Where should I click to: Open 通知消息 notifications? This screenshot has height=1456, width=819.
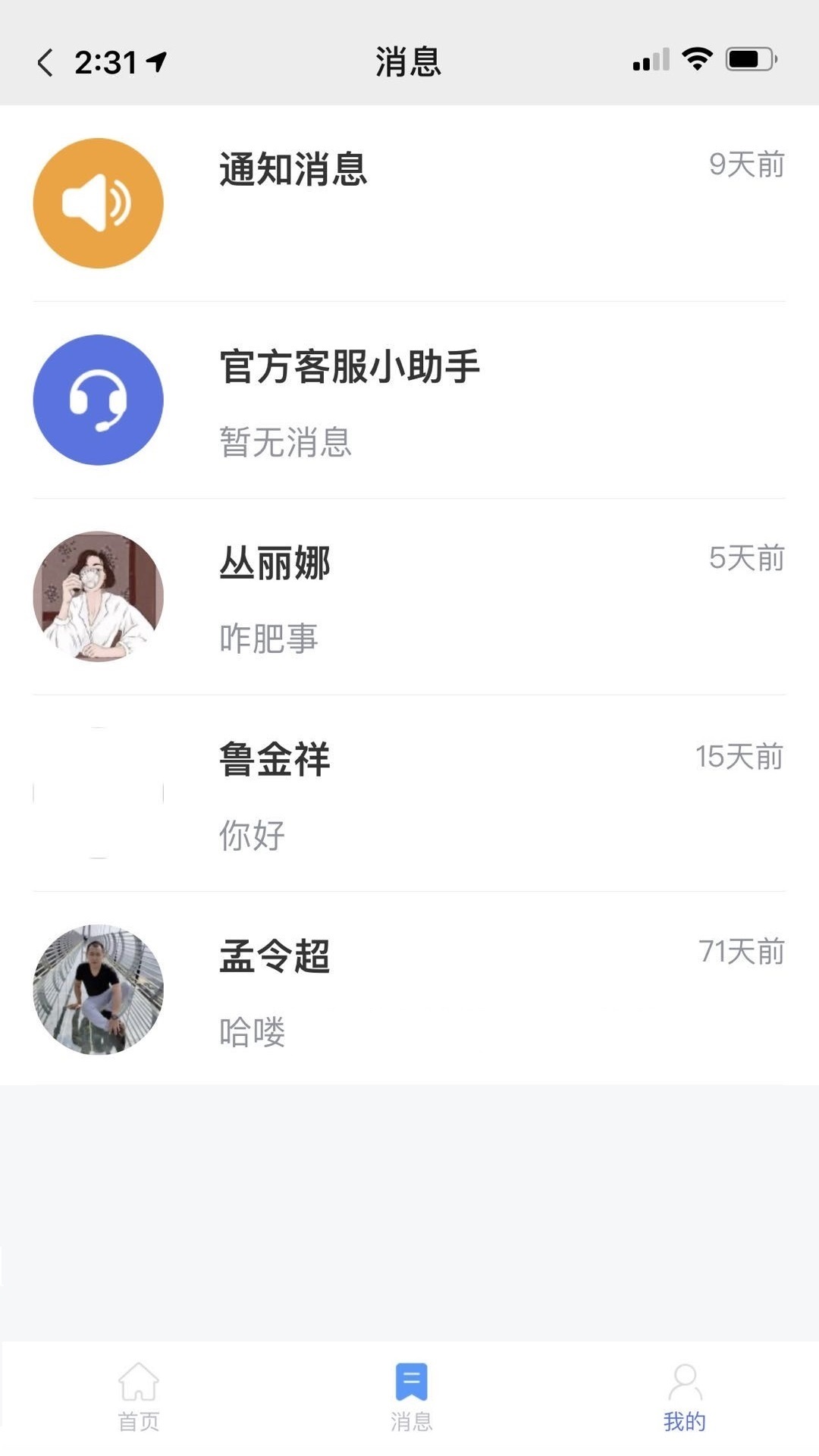pyautogui.click(x=409, y=202)
